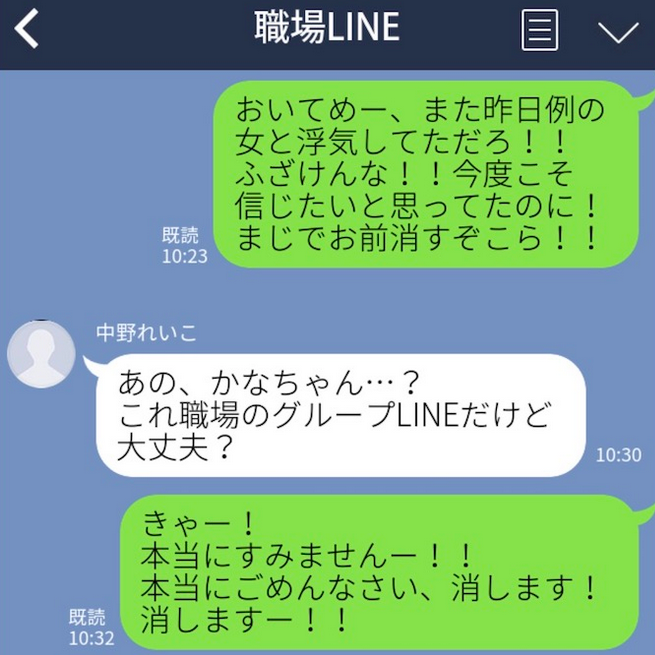Open 中野れいこ's profile avatar

pos(41,354)
